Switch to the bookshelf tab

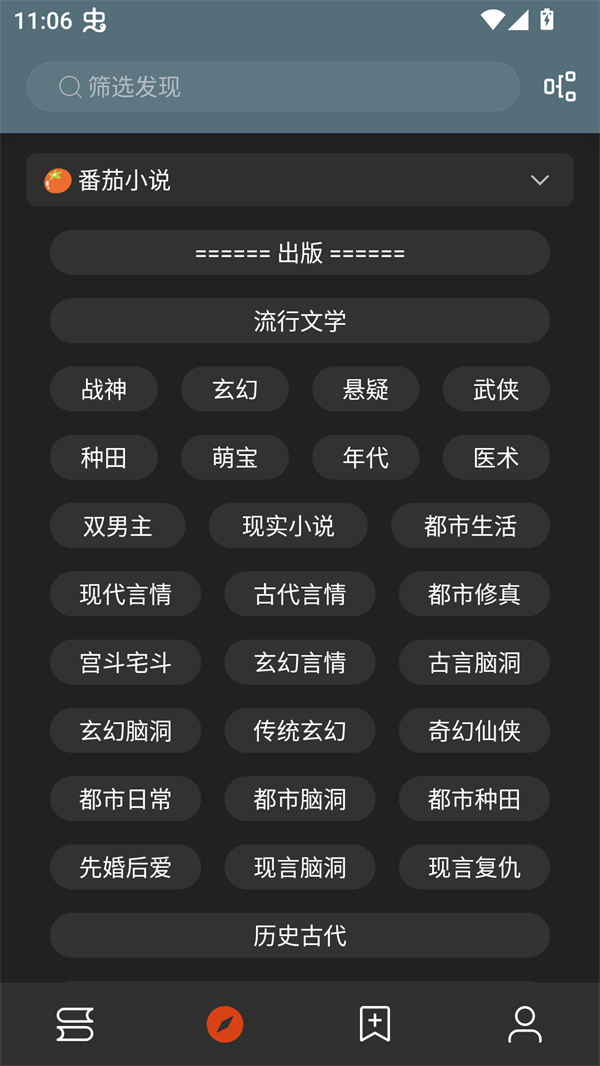pos(75,1024)
